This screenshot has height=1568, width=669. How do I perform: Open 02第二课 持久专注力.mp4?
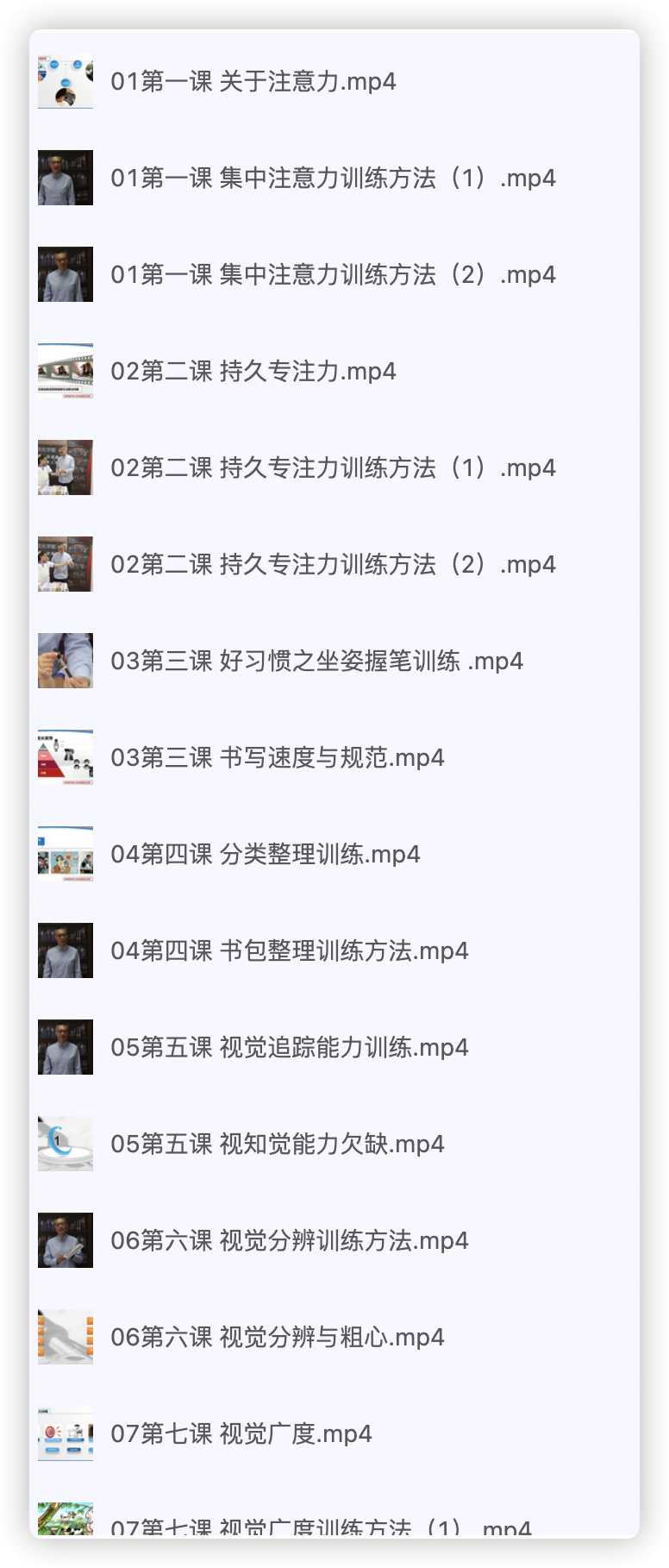coord(253,372)
